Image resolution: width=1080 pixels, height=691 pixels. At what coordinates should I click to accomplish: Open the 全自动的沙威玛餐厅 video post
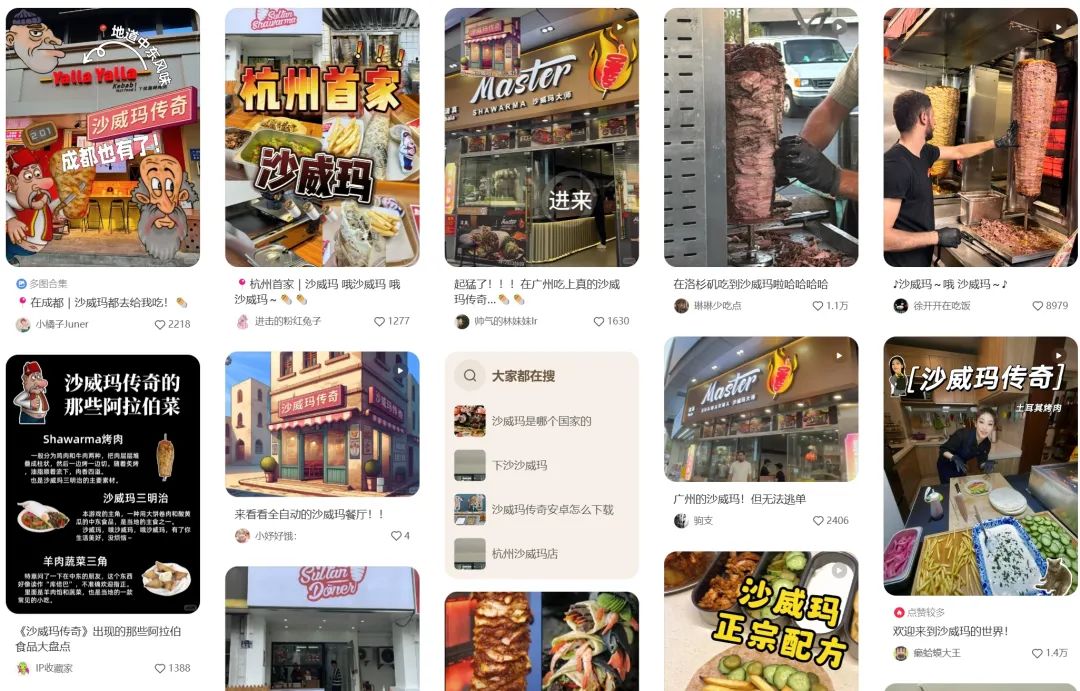coord(322,424)
